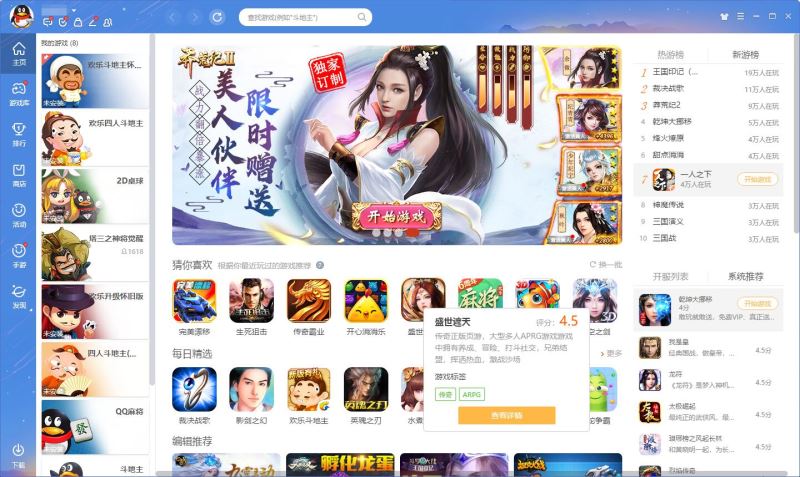Close the window with the X
Image resolution: width=800 pixels, height=477 pixels.
click(786, 17)
